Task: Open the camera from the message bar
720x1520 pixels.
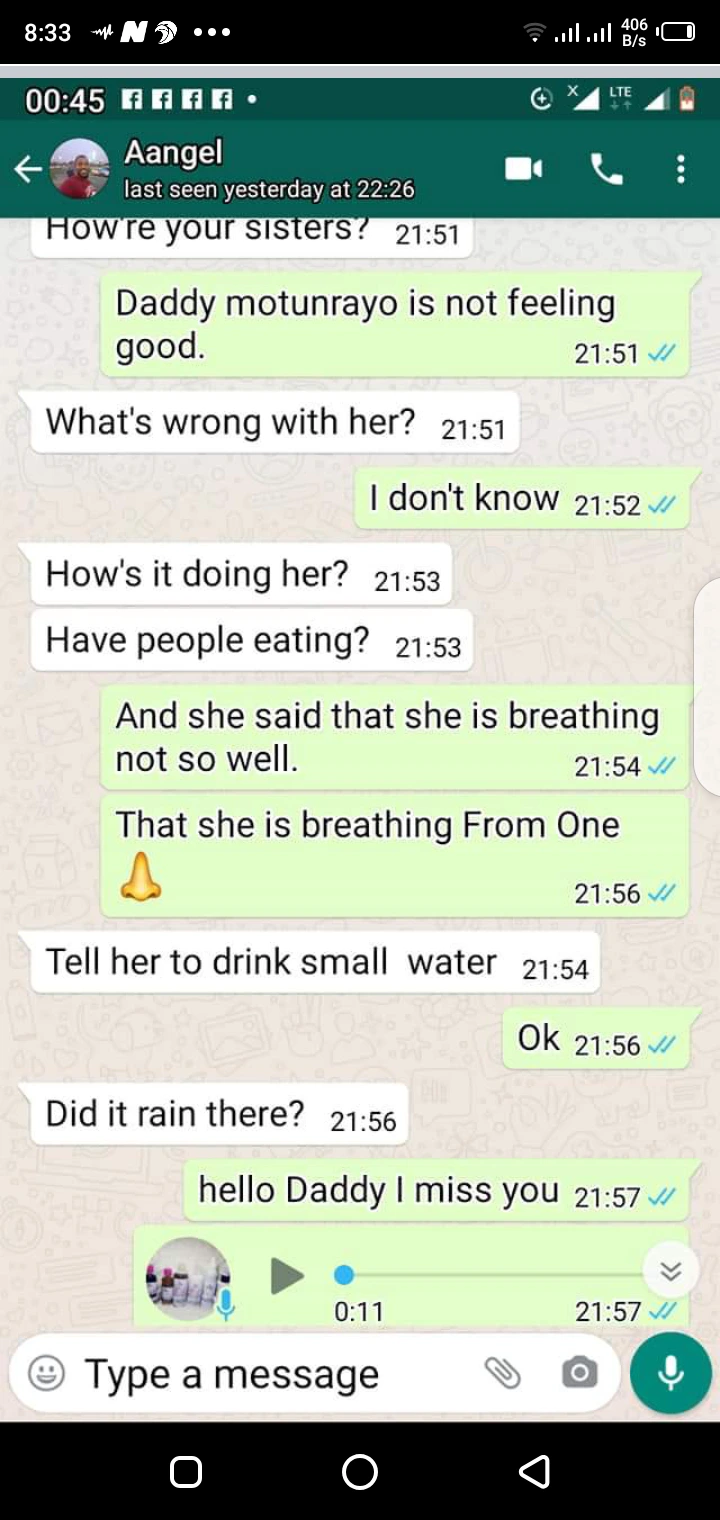Action: [x=579, y=1373]
